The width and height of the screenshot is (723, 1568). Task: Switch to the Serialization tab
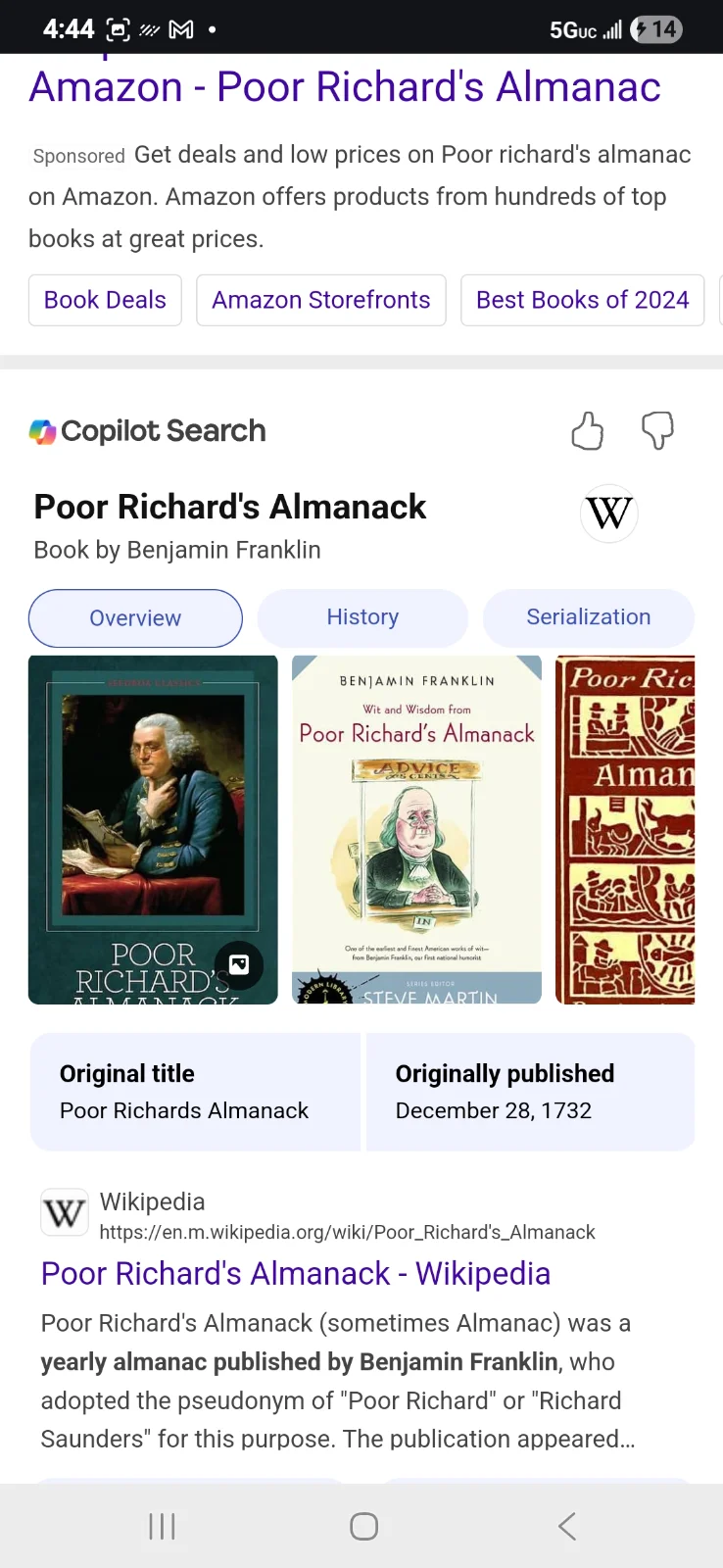(x=588, y=617)
